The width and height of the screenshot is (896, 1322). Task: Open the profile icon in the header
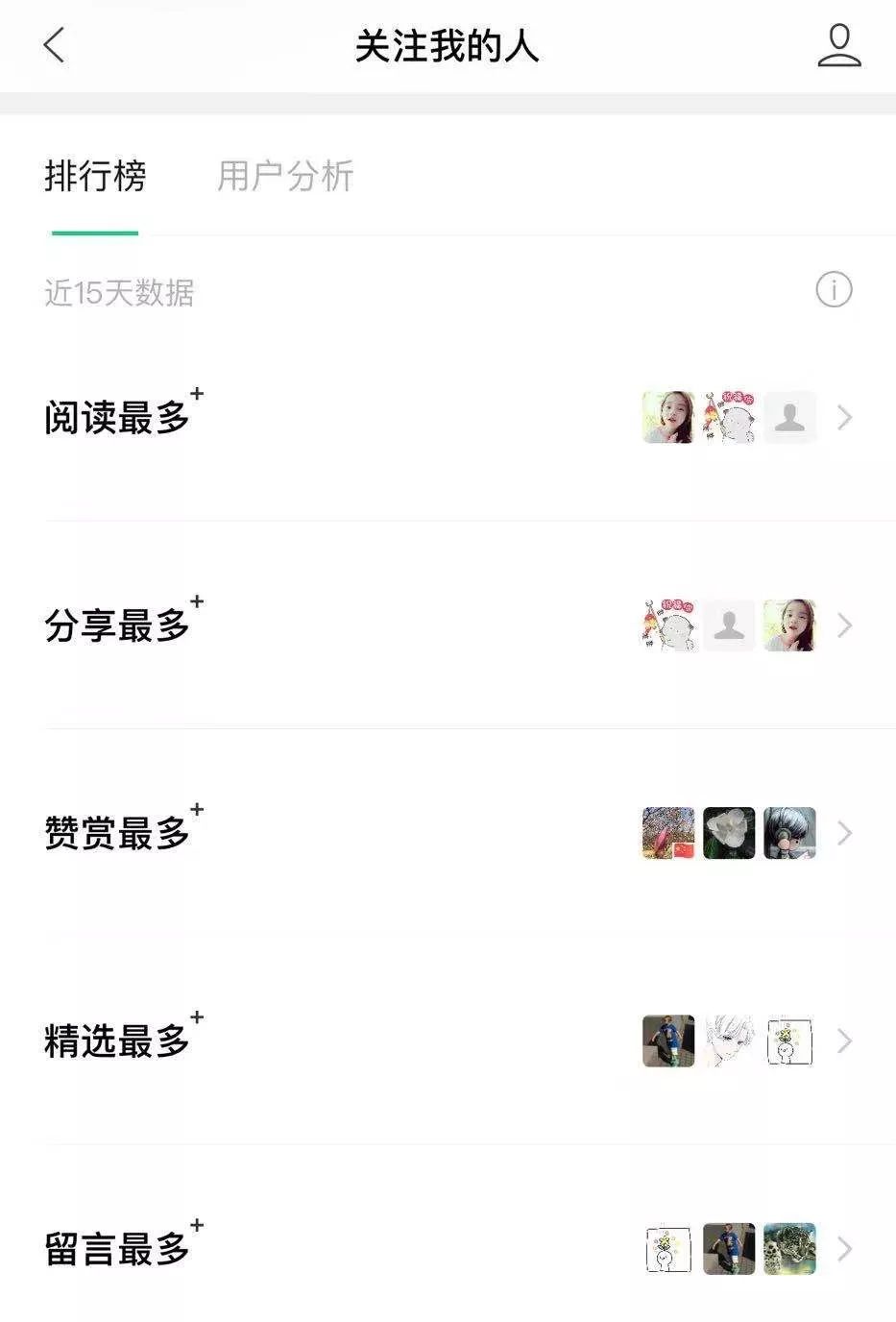[x=838, y=46]
